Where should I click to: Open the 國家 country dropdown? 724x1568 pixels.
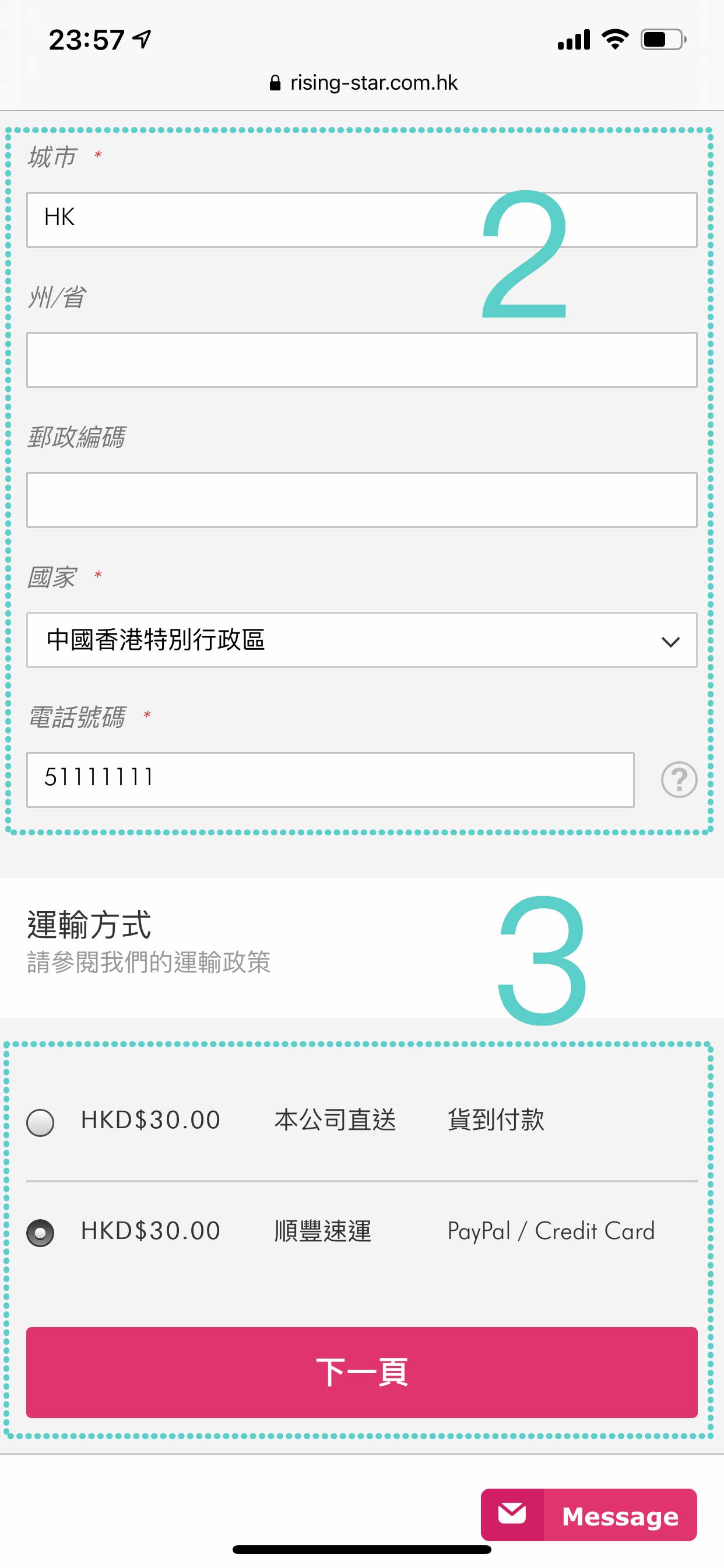coord(361,640)
